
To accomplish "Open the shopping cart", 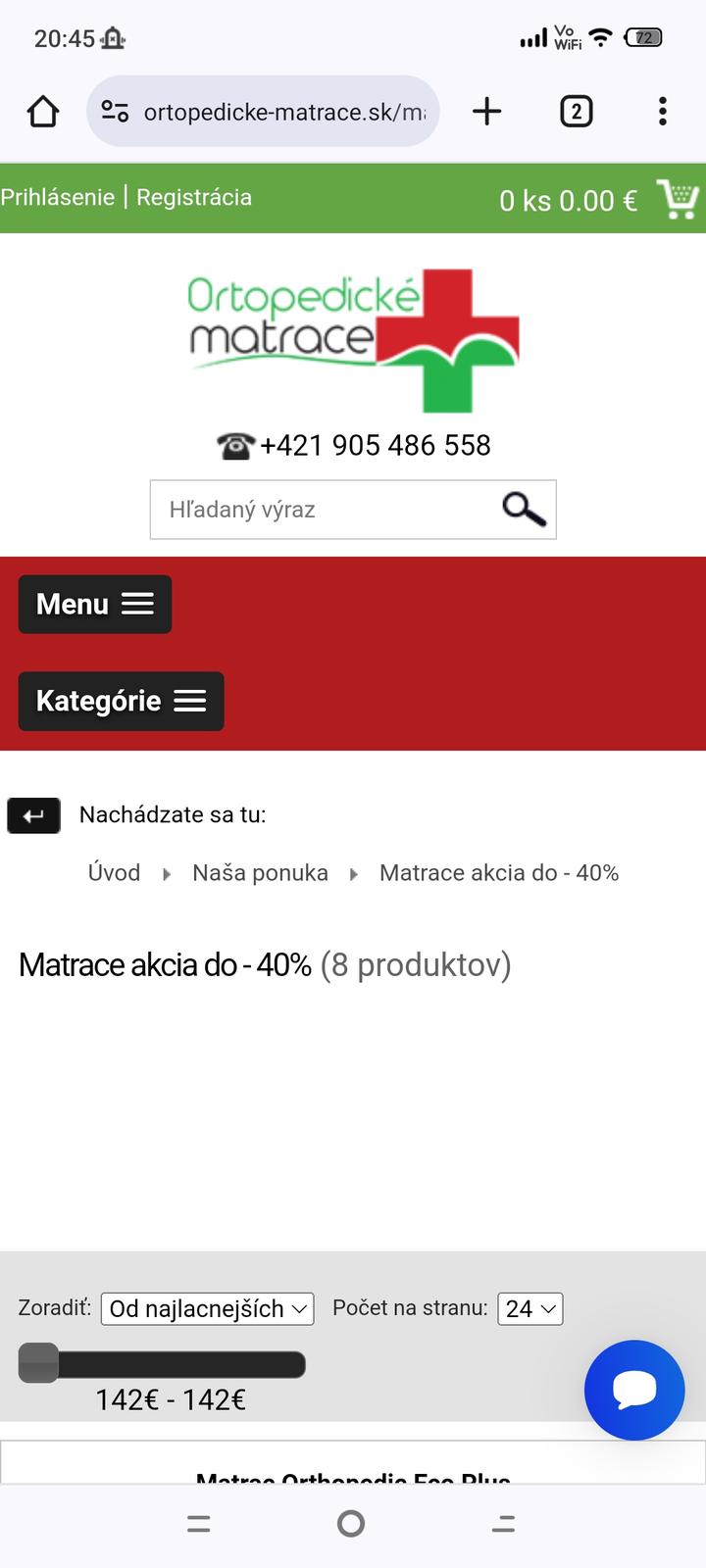I will click(677, 199).
